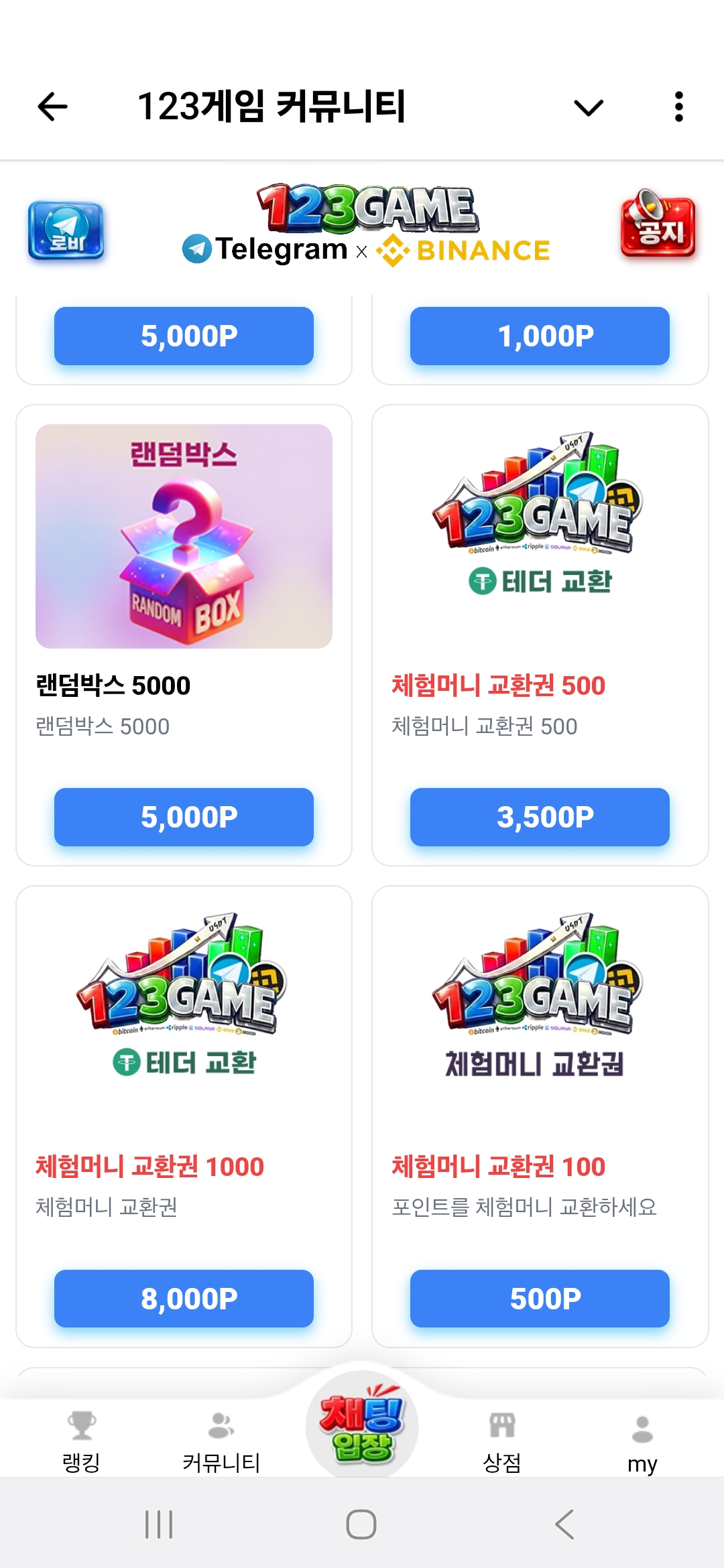This screenshot has width=724, height=1568.
Task: Open system recent apps
Action: tap(159, 1524)
